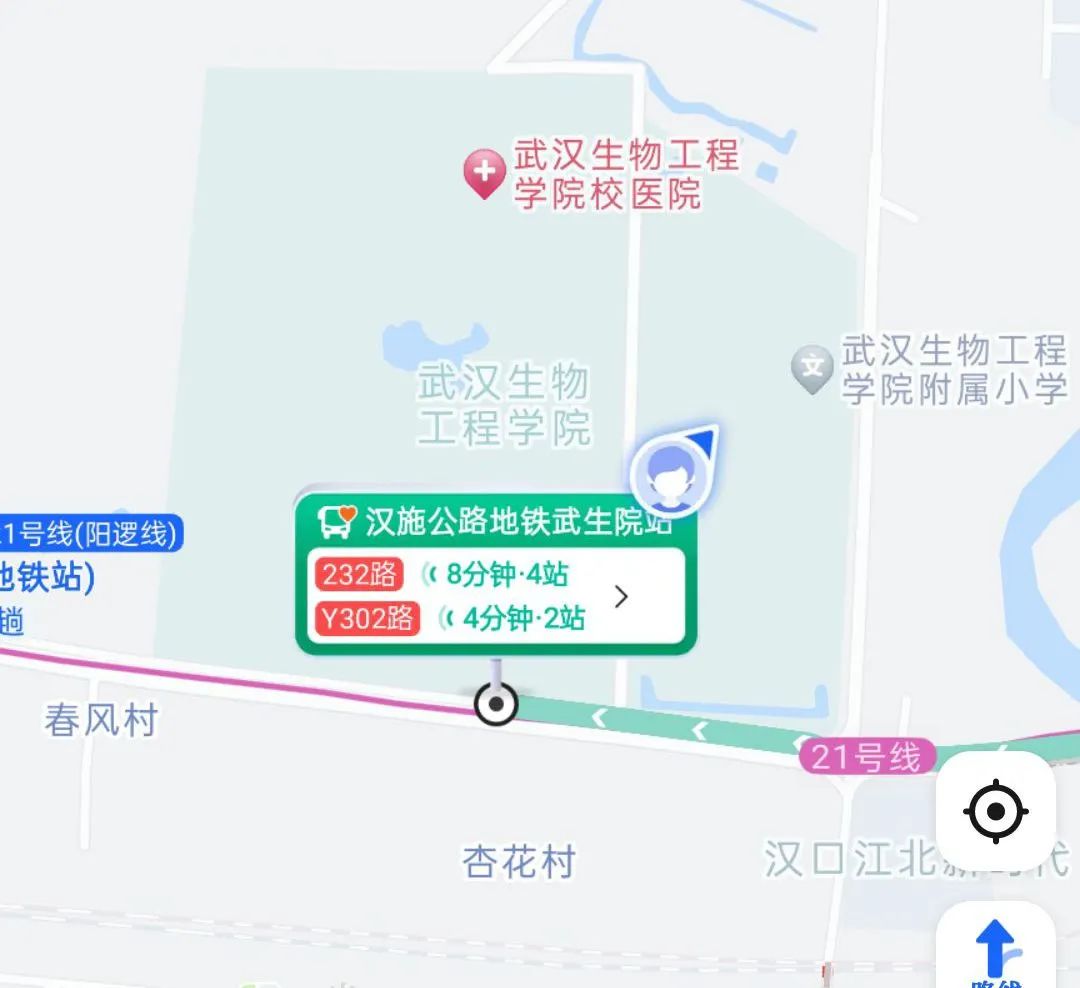Open the 路线 route planner button

[x=995, y=948]
